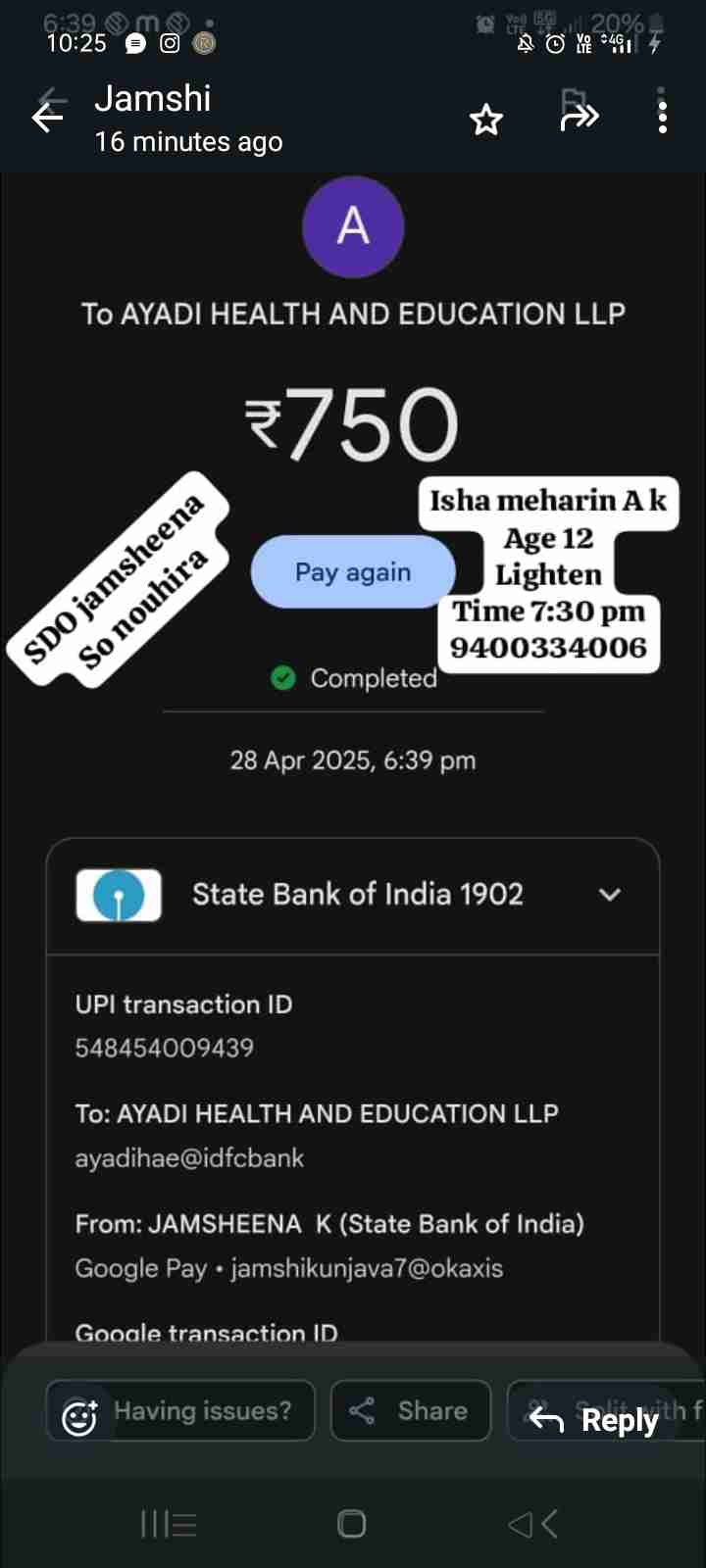Go back from Jamshi's image viewer
Image resolution: width=706 pixels, height=1568 pixels.
tap(47, 118)
